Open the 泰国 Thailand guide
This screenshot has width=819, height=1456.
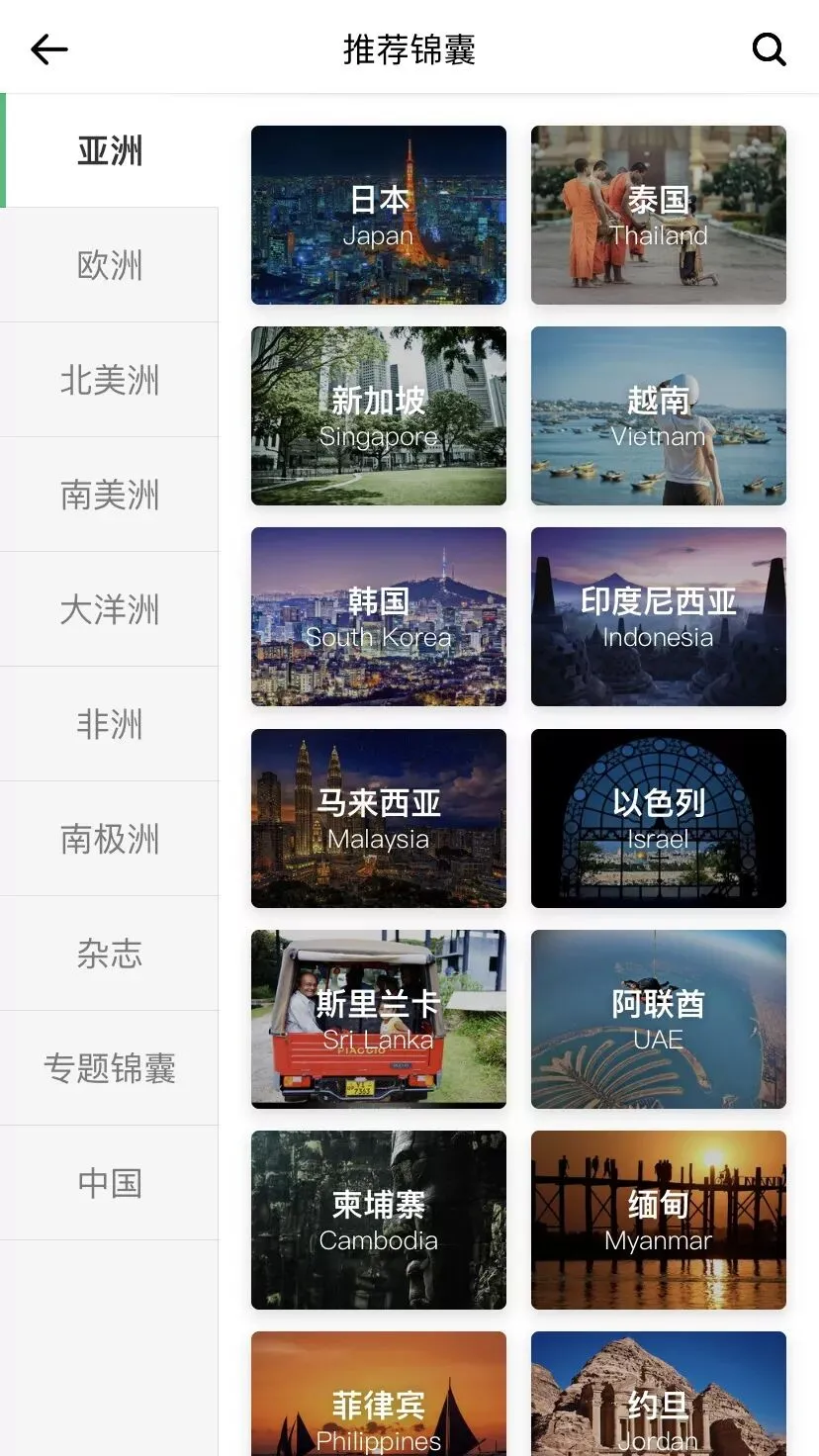659,216
